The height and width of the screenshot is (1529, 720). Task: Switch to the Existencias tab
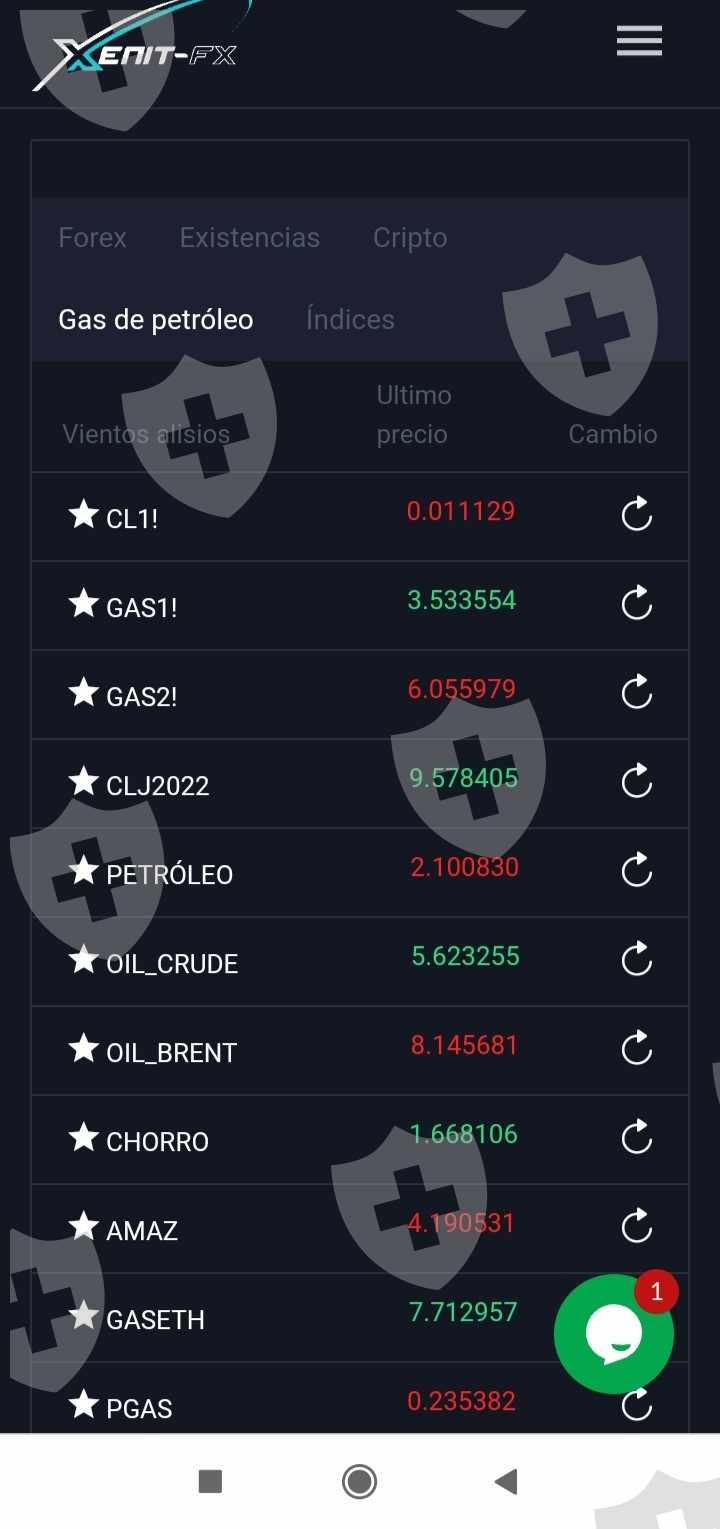pyautogui.click(x=249, y=238)
